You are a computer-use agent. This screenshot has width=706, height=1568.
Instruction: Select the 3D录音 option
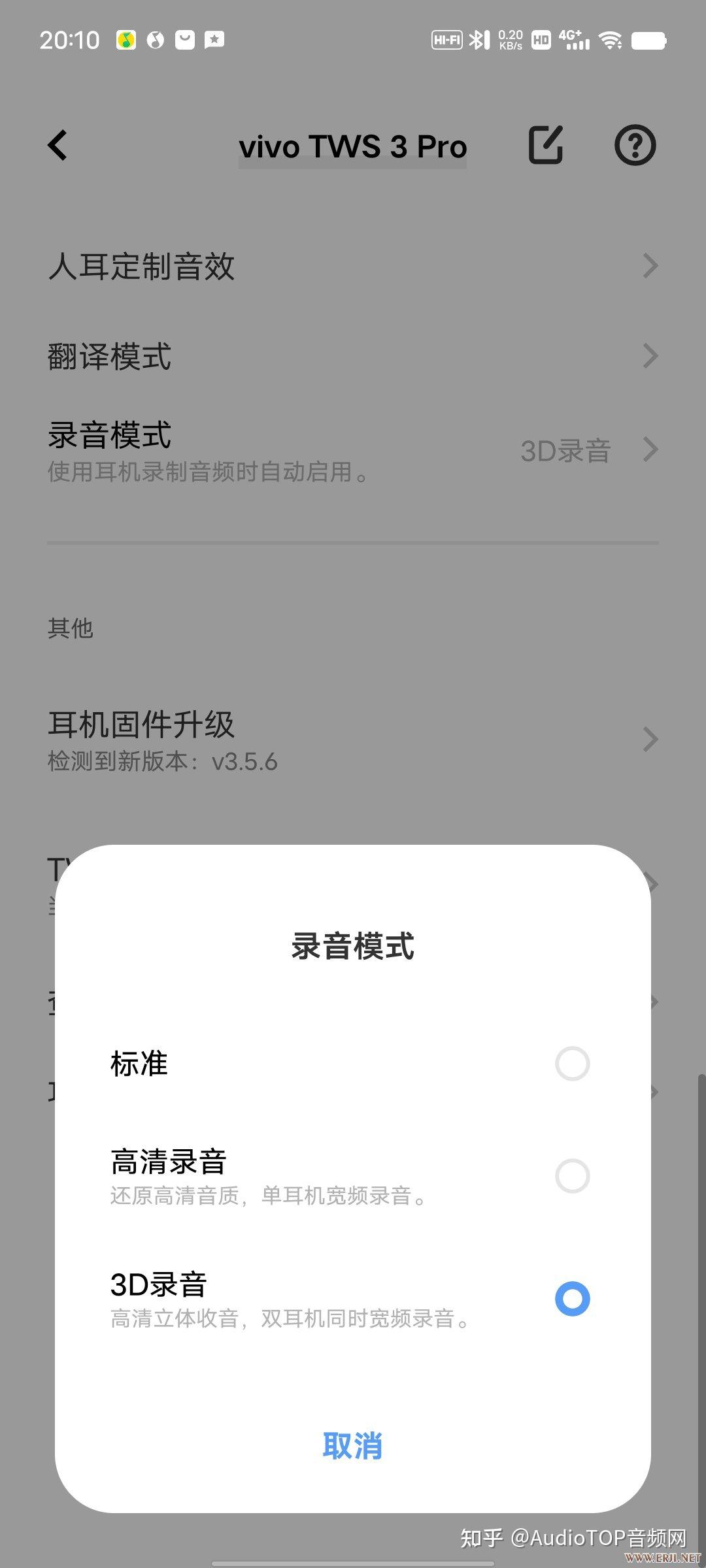[572, 1298]
